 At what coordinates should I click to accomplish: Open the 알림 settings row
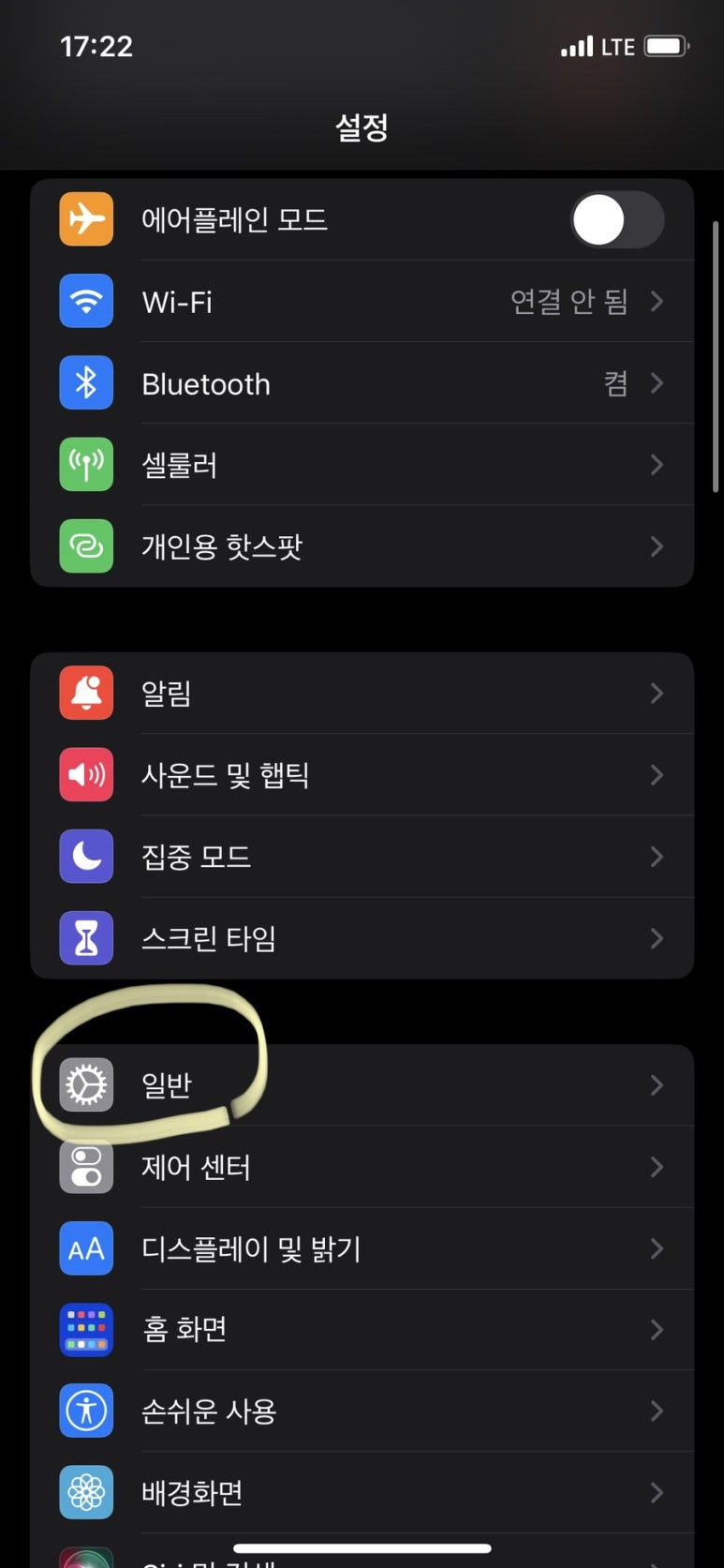click(x=362, y=694)
